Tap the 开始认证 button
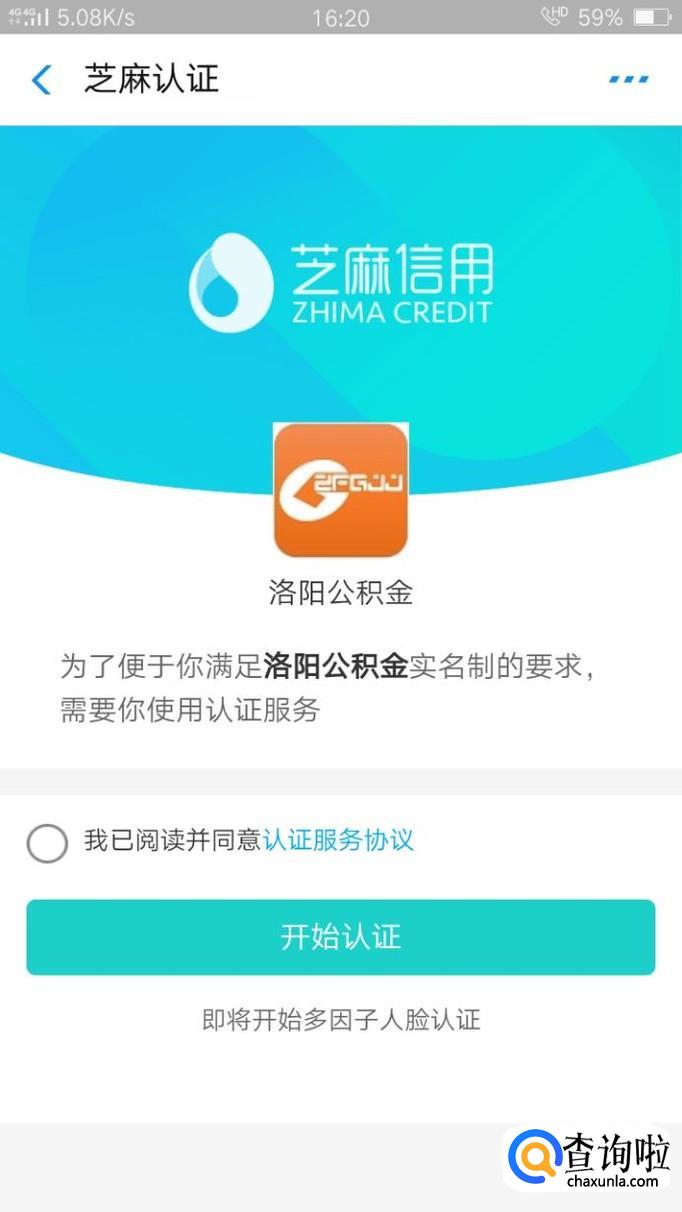This screenshot has height=1212, width=682. click(340, 937)
